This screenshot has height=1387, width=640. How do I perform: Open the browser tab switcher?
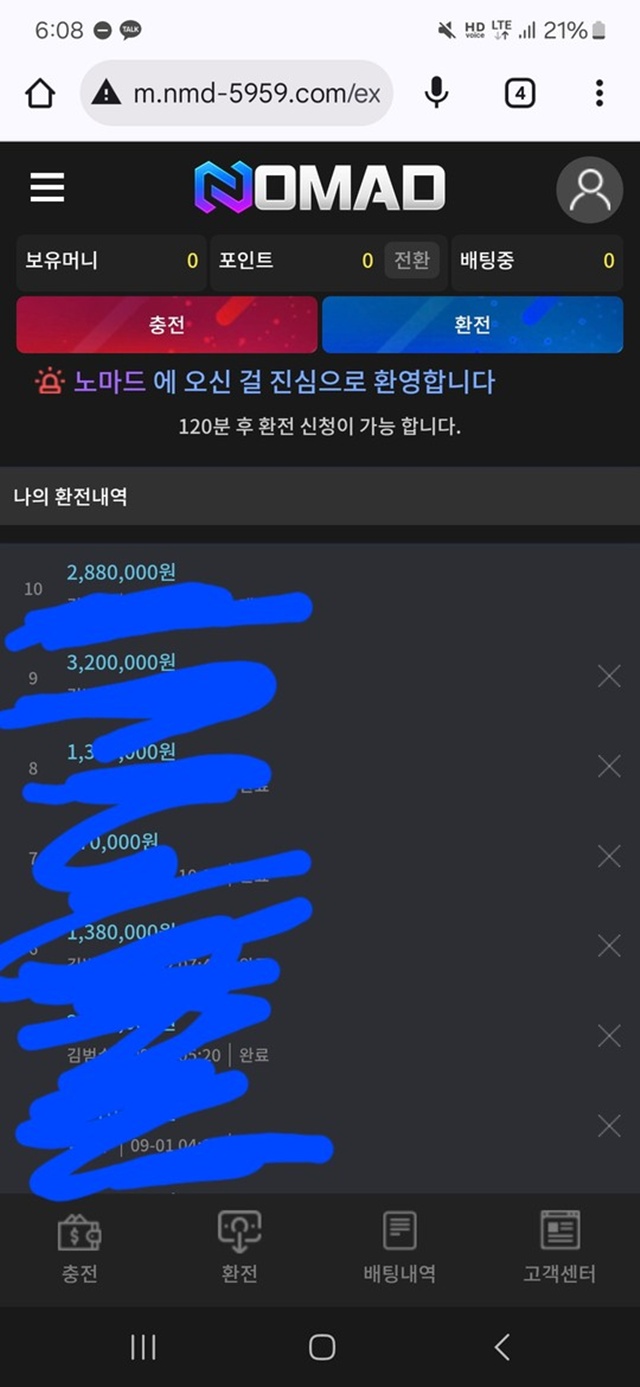(x=519, y=94)
